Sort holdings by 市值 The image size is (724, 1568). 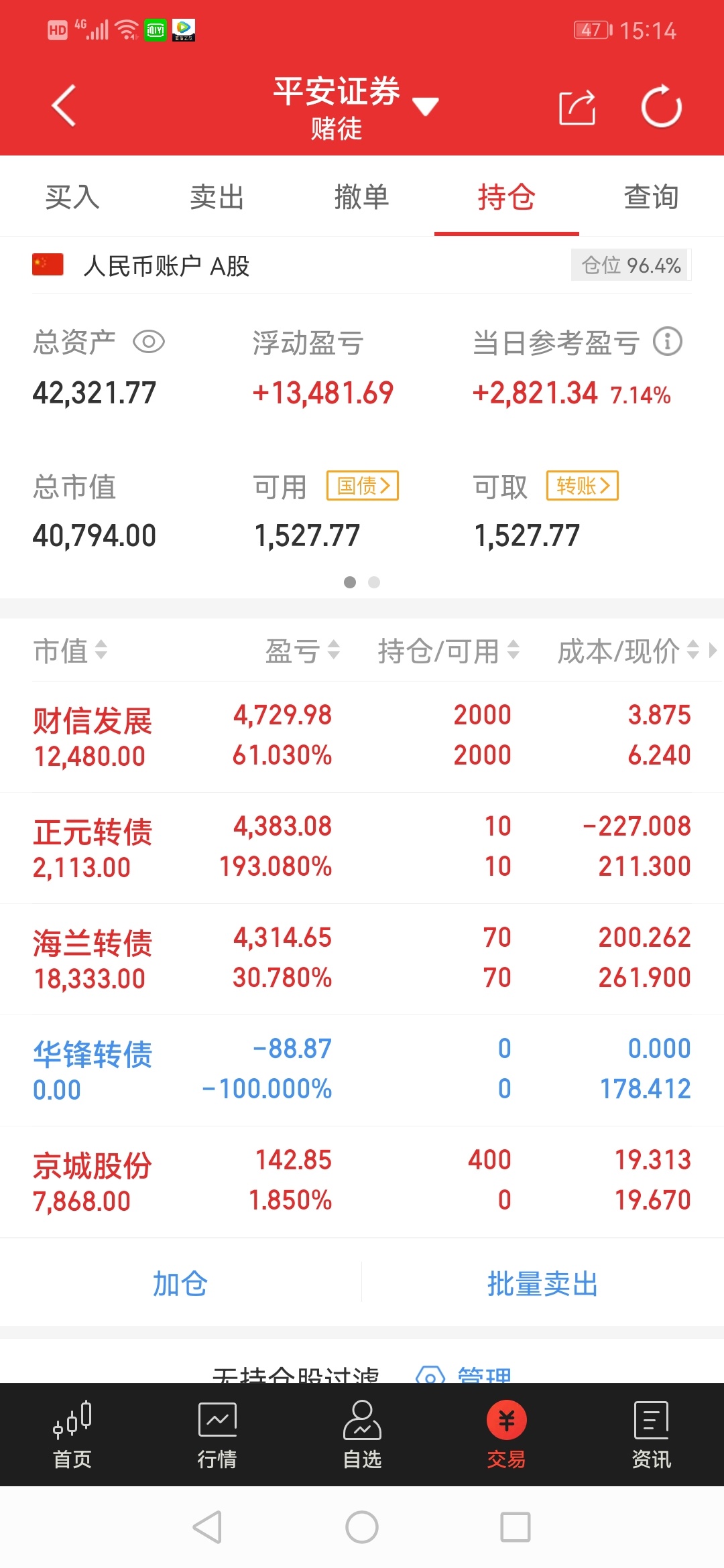point(70,650)
